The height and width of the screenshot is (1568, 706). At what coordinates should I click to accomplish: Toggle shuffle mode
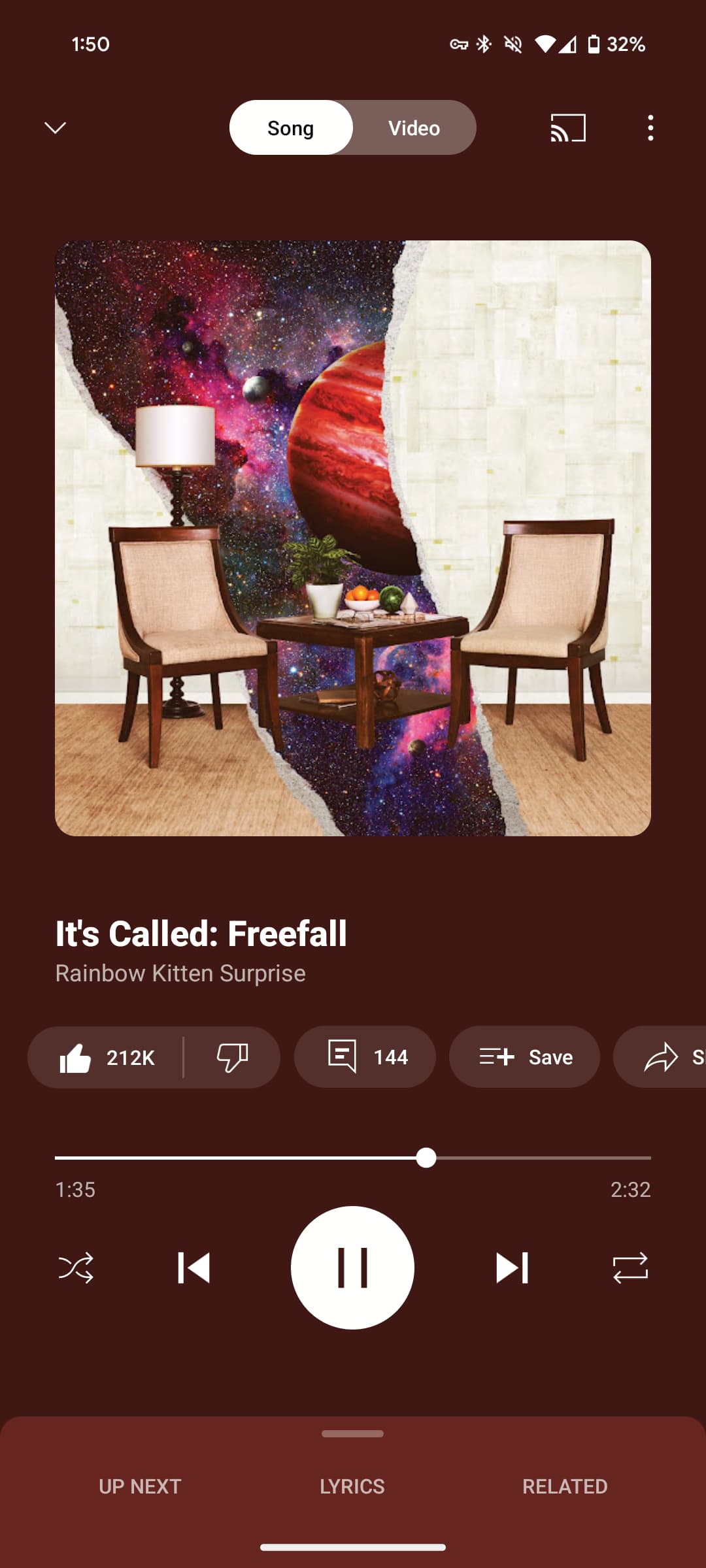(76, 1267)
